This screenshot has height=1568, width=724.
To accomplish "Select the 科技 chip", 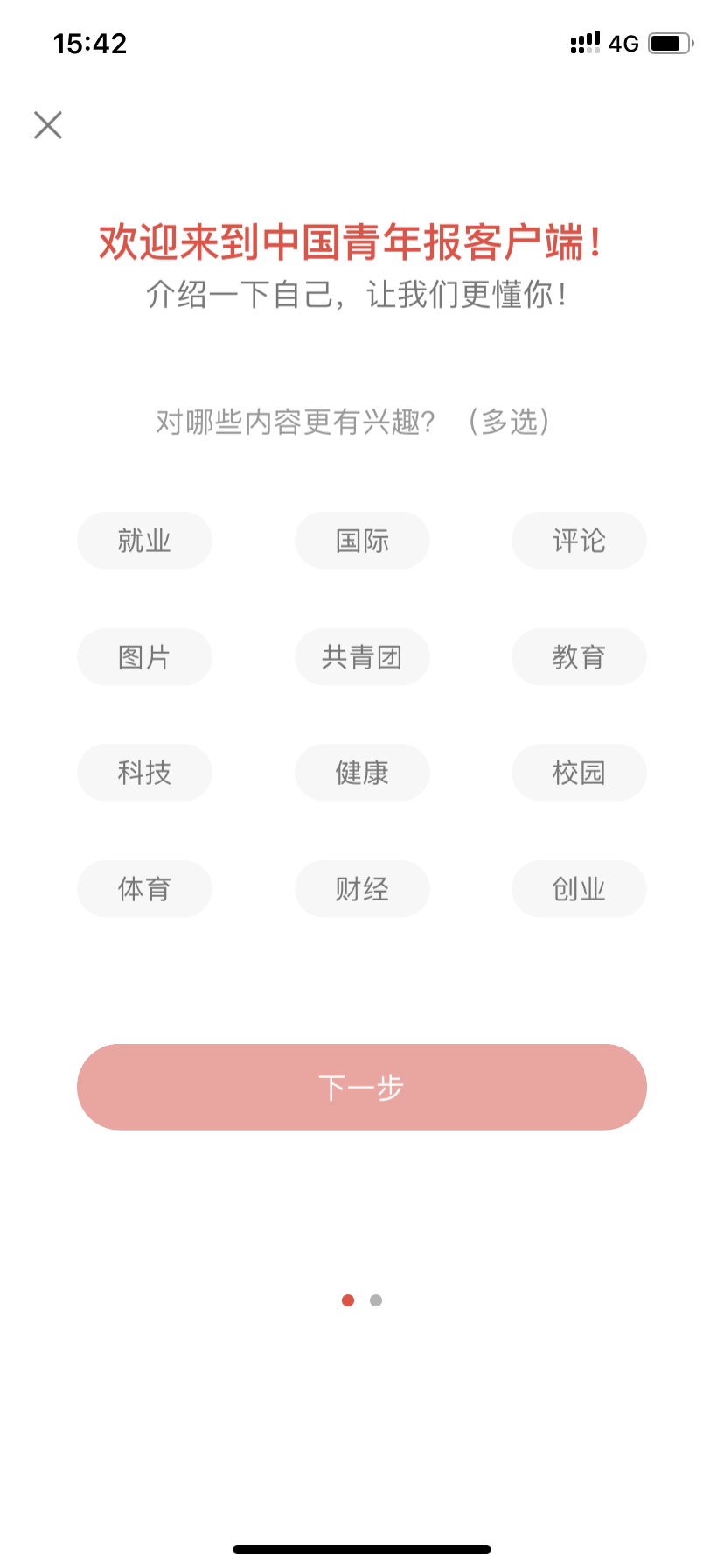I will [144, 773].
